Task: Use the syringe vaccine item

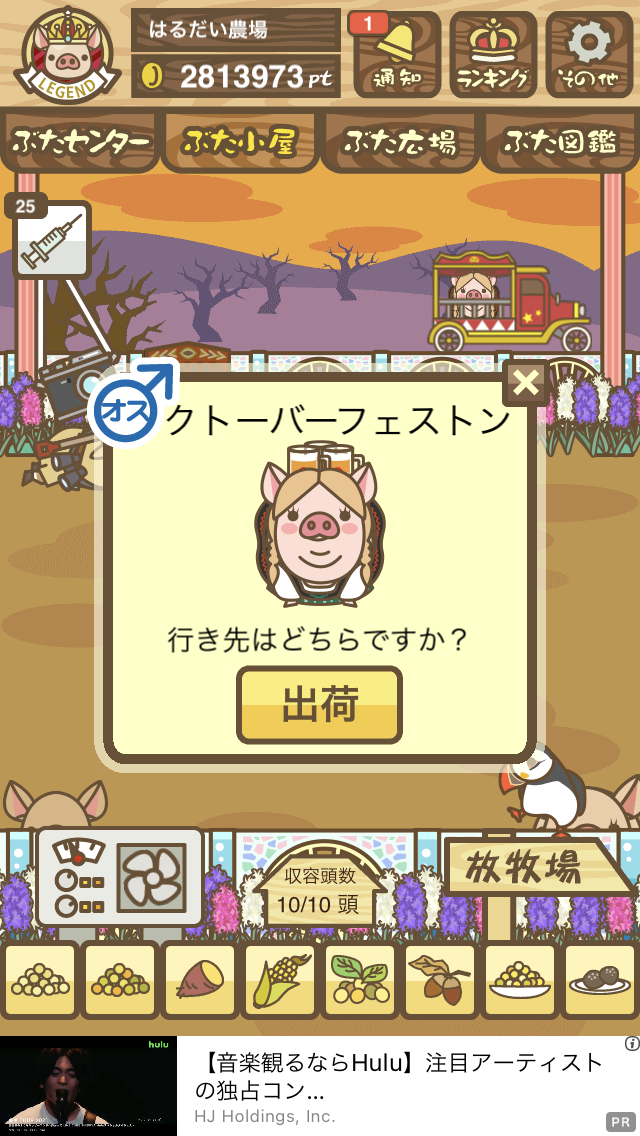Action: click(x=51, y=239)
